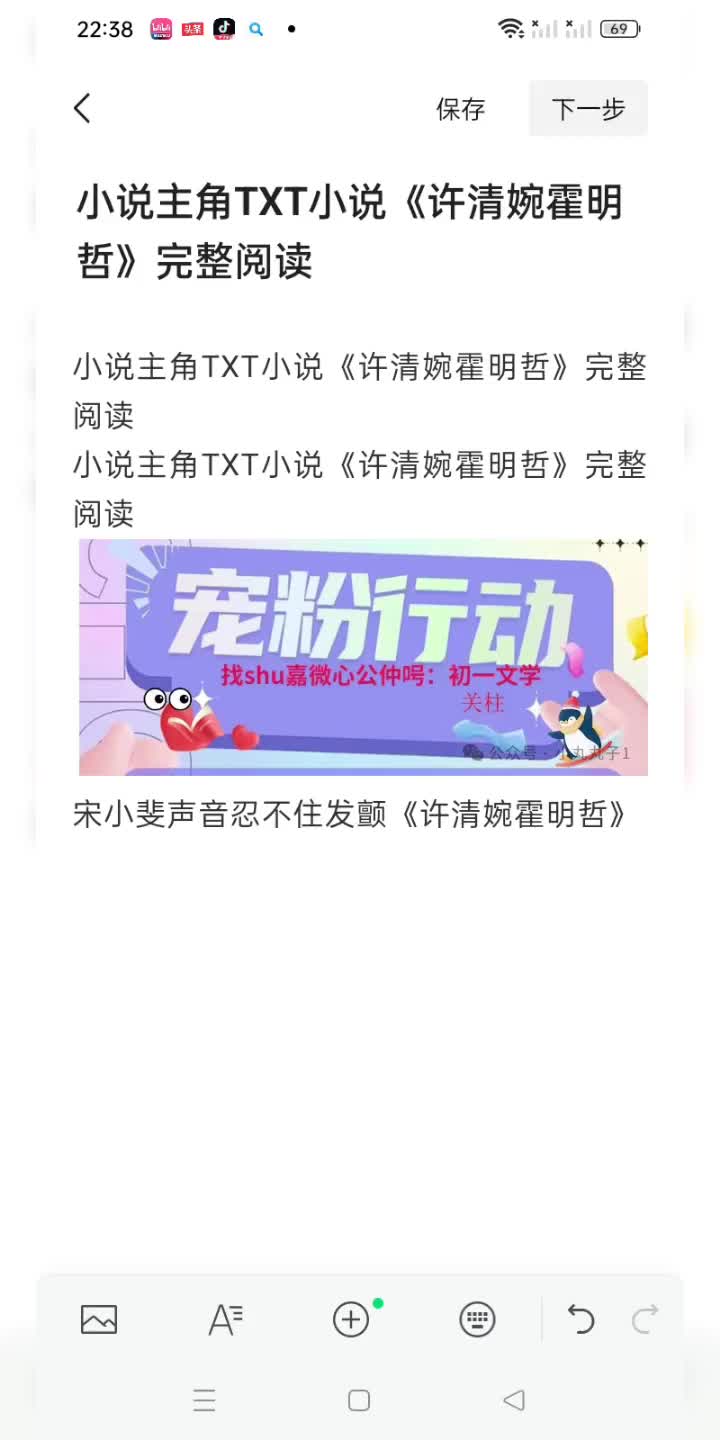
Task: Tap 保存 to save the draft
Action: (460, 109)
